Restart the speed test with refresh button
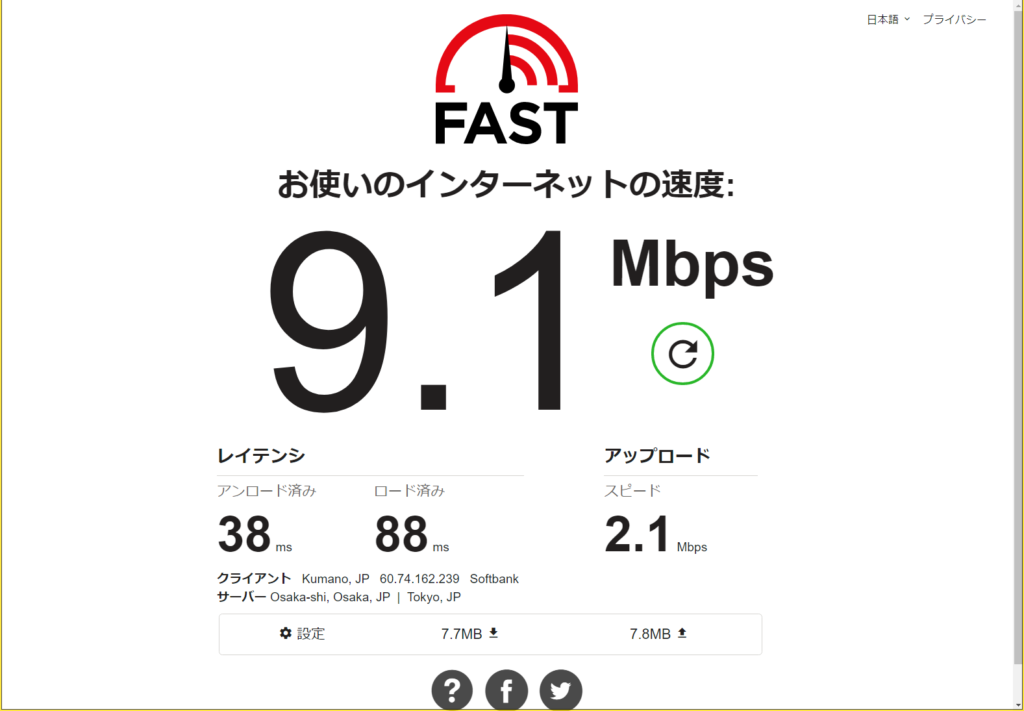 (682, 353)
